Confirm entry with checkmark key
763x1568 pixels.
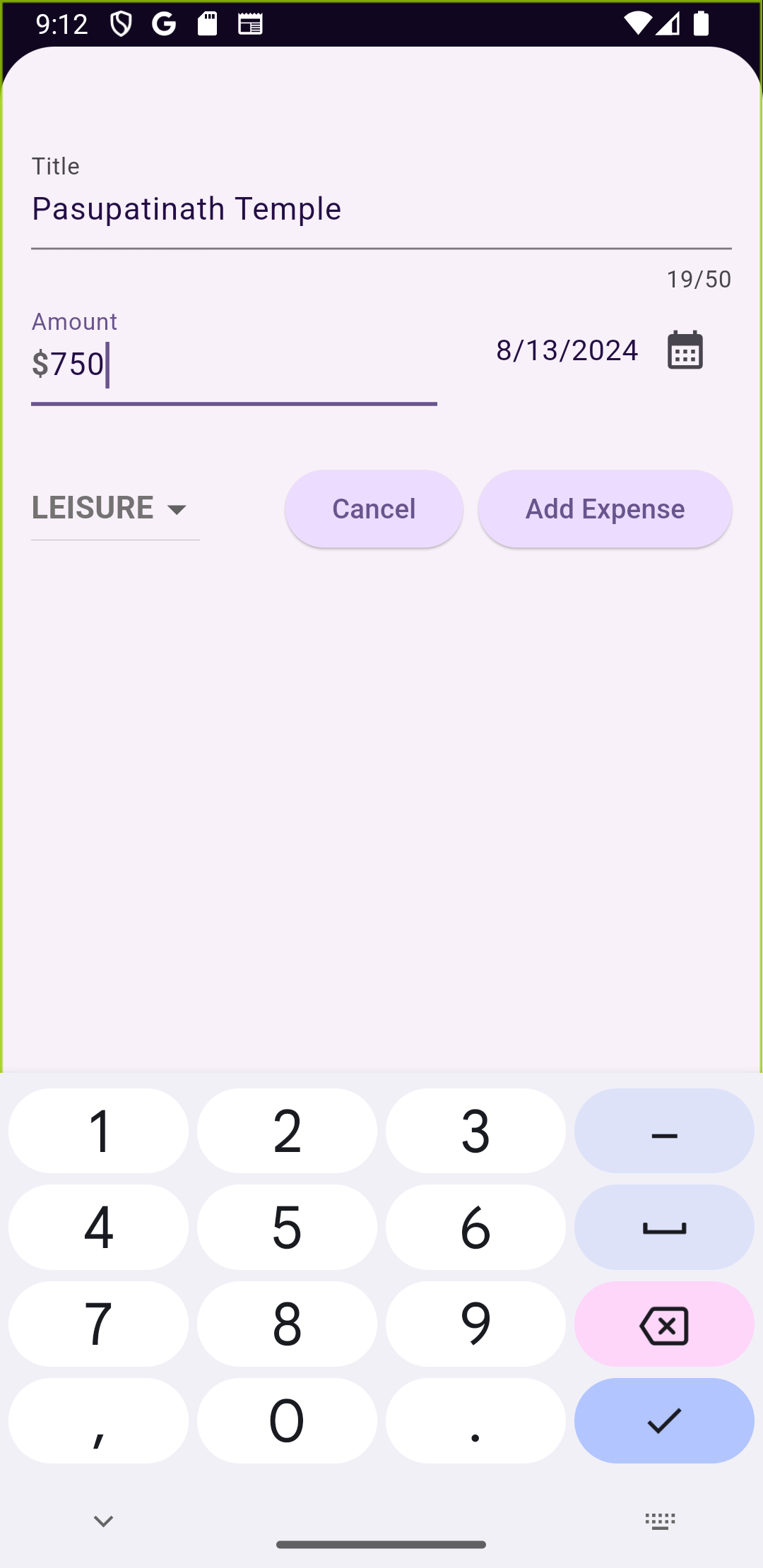[x=664, y=1420]
